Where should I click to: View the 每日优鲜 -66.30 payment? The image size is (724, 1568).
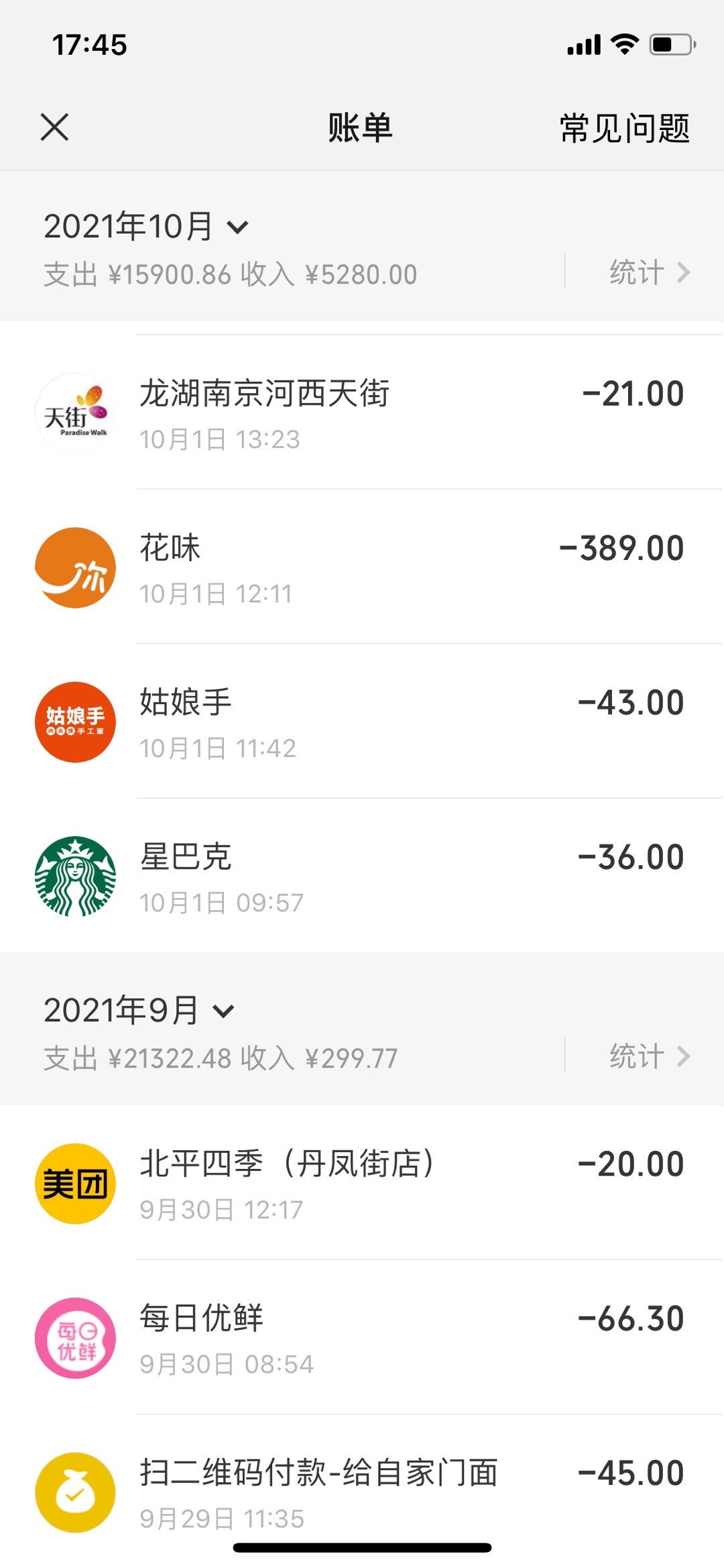[362, 1337]
